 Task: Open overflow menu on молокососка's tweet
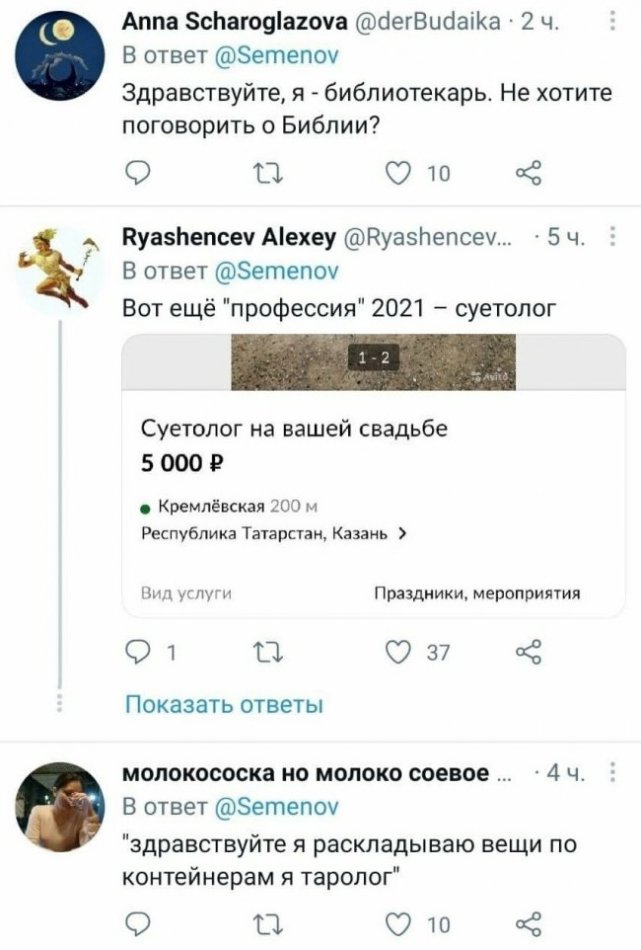pyautogui.click(x=611, y=774)
